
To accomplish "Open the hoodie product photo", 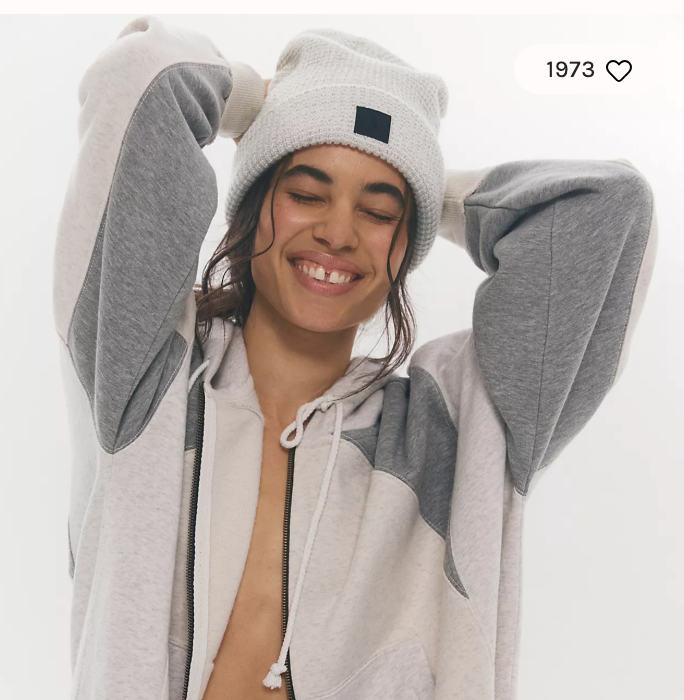I will pos(340,400).
